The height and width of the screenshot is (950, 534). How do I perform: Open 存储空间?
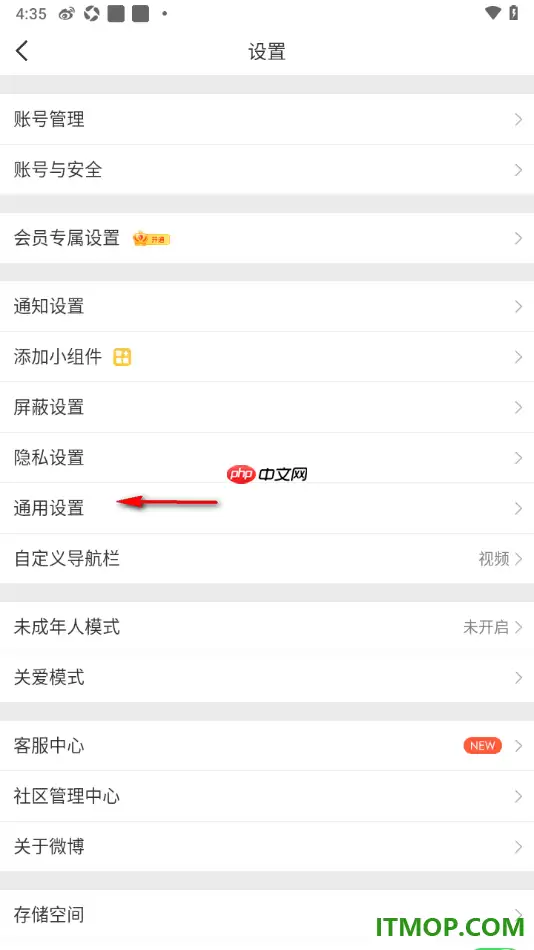[267, 914]
